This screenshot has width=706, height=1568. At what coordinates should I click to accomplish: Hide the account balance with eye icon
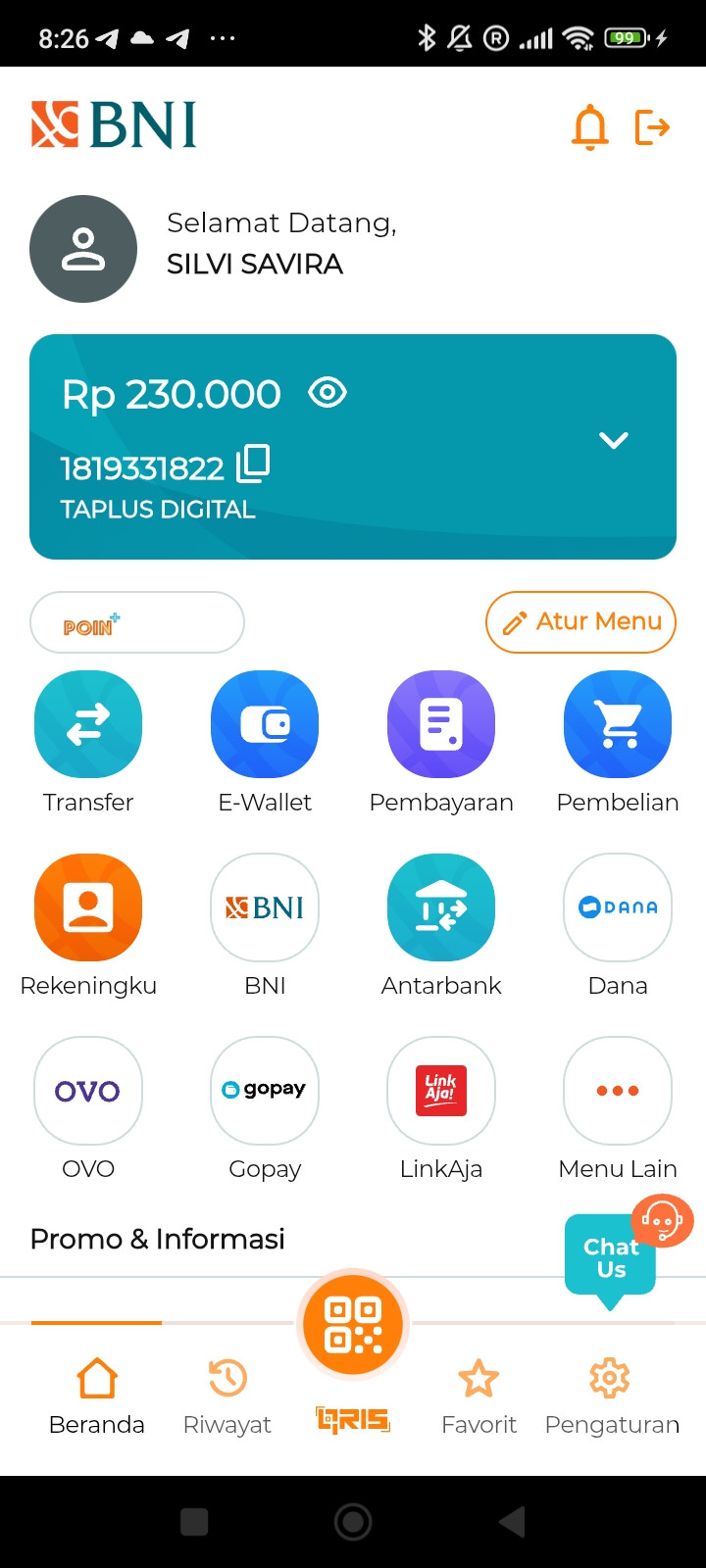point(328,393)
